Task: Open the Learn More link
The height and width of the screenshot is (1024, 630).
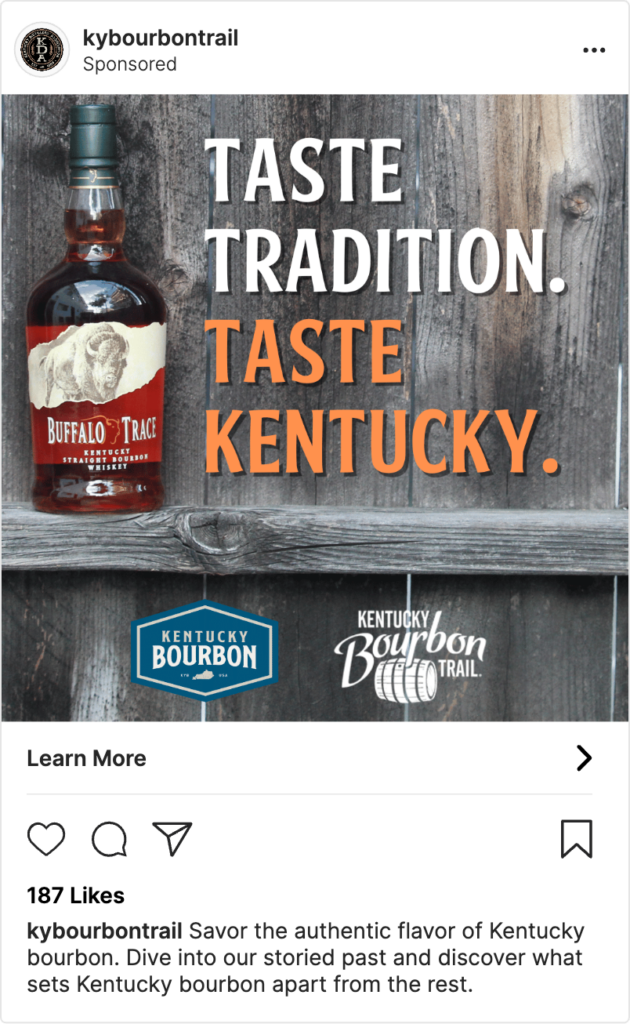Action: (86, 759)
